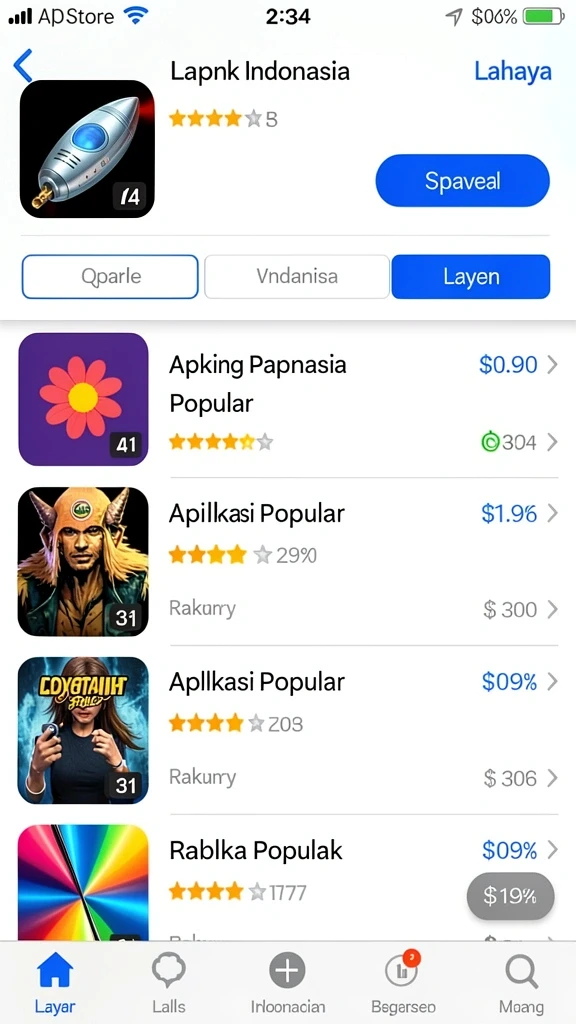The image size is (576, 1024).
Task: Open the rocket app icon
Action: coord(88,150)
